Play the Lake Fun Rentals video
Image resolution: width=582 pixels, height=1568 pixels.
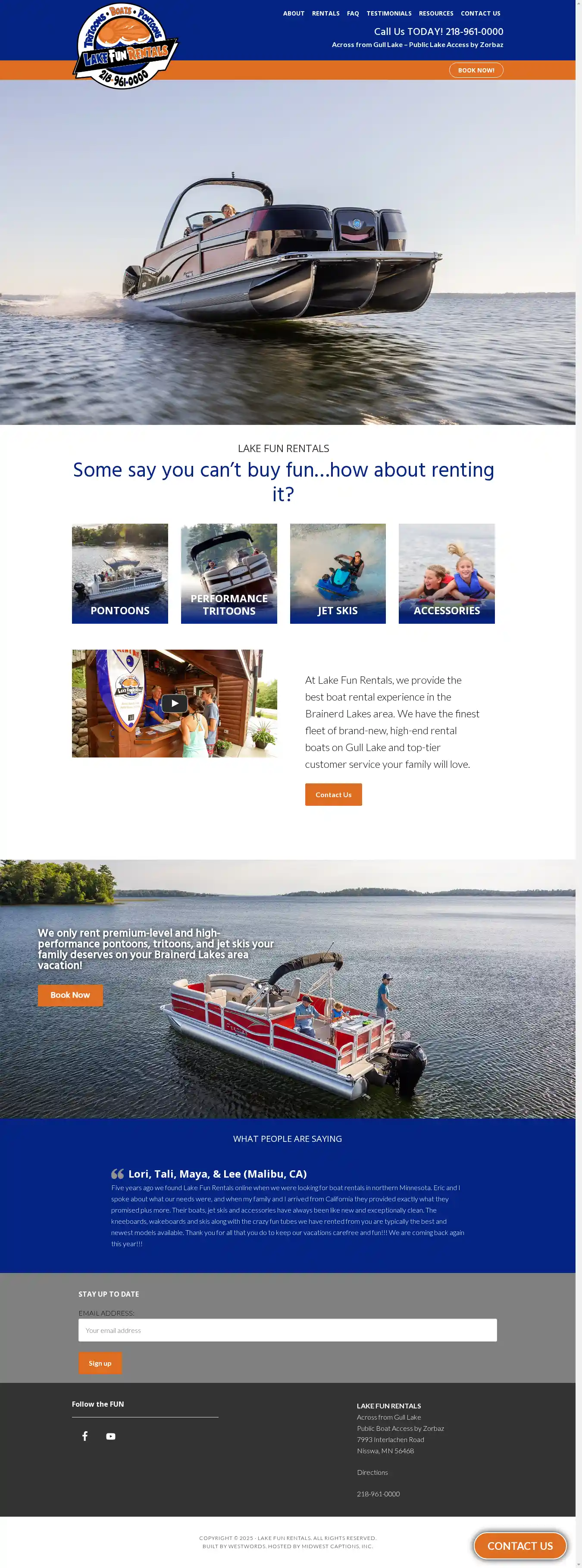(x=175, y=703)
